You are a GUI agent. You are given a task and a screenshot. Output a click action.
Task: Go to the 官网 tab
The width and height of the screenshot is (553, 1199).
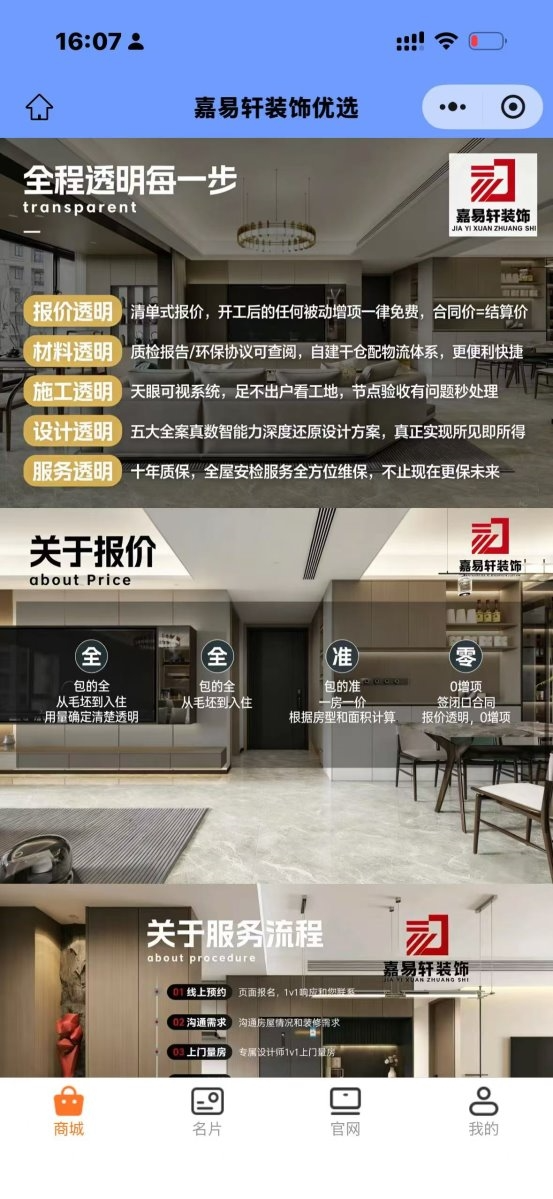click(345, 1113)
